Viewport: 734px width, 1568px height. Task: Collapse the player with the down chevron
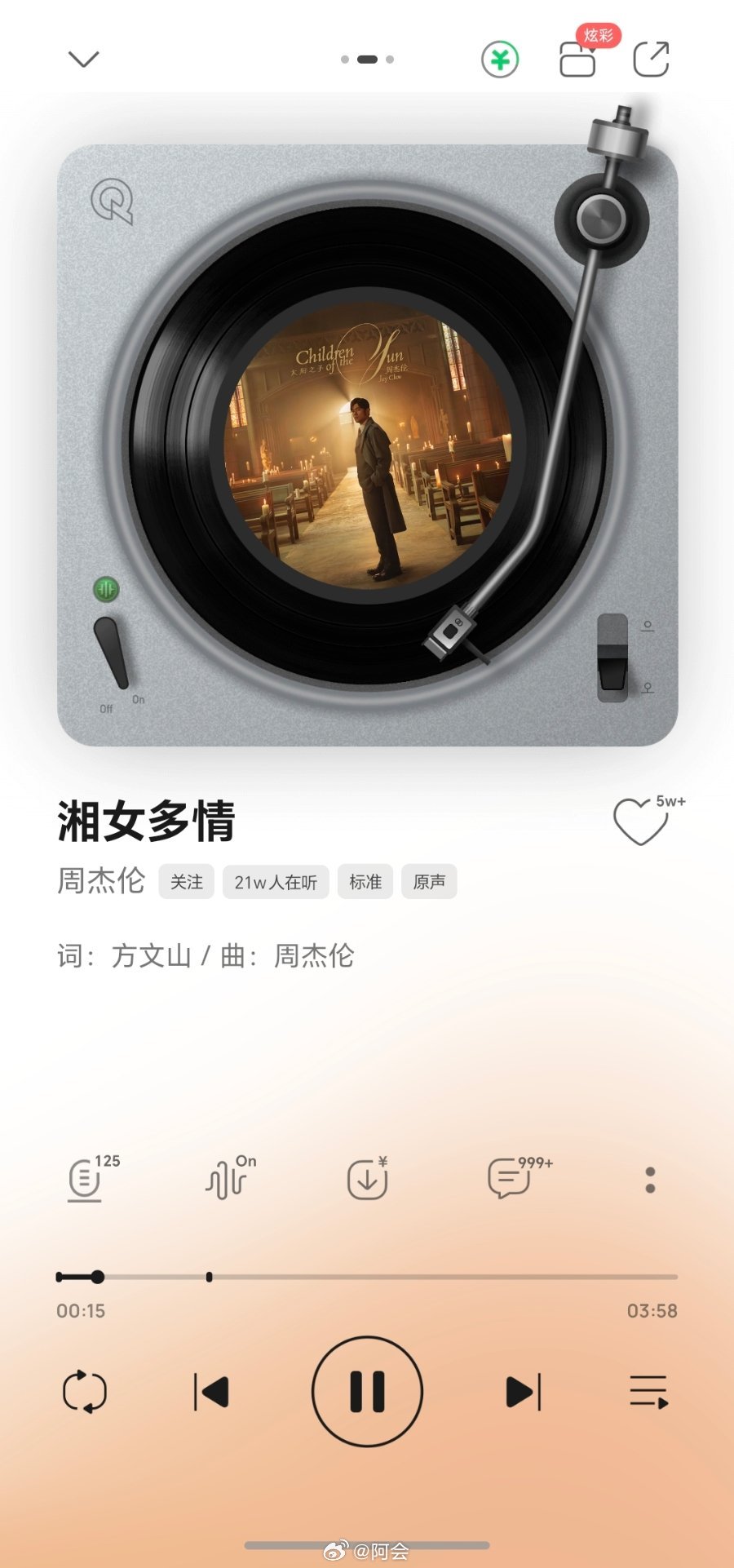[84, 57]
